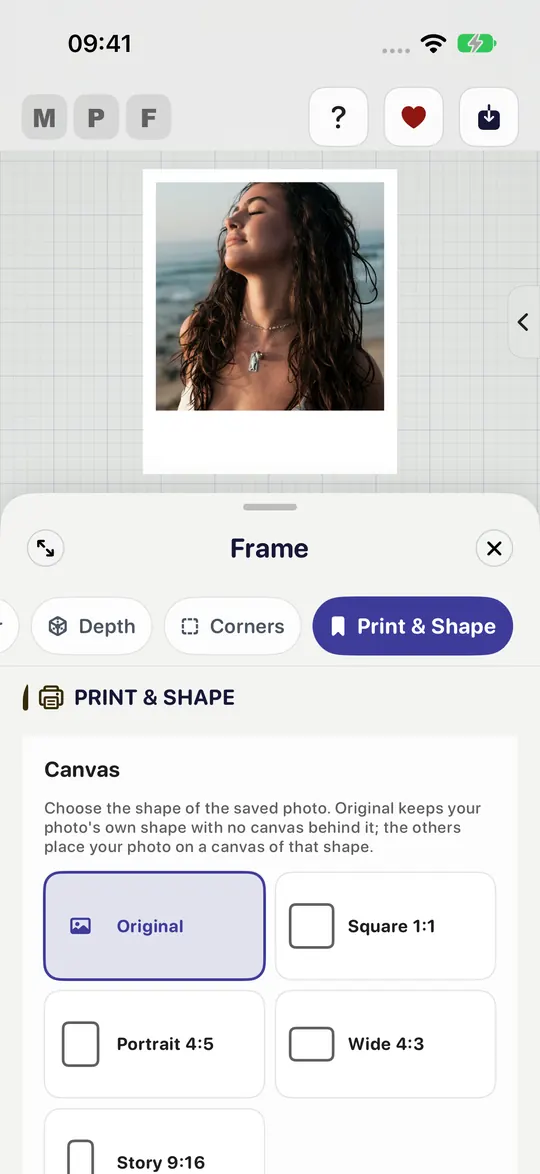
Task: Select Square 1:1 canvas
Action: click(x=385, y=926)
